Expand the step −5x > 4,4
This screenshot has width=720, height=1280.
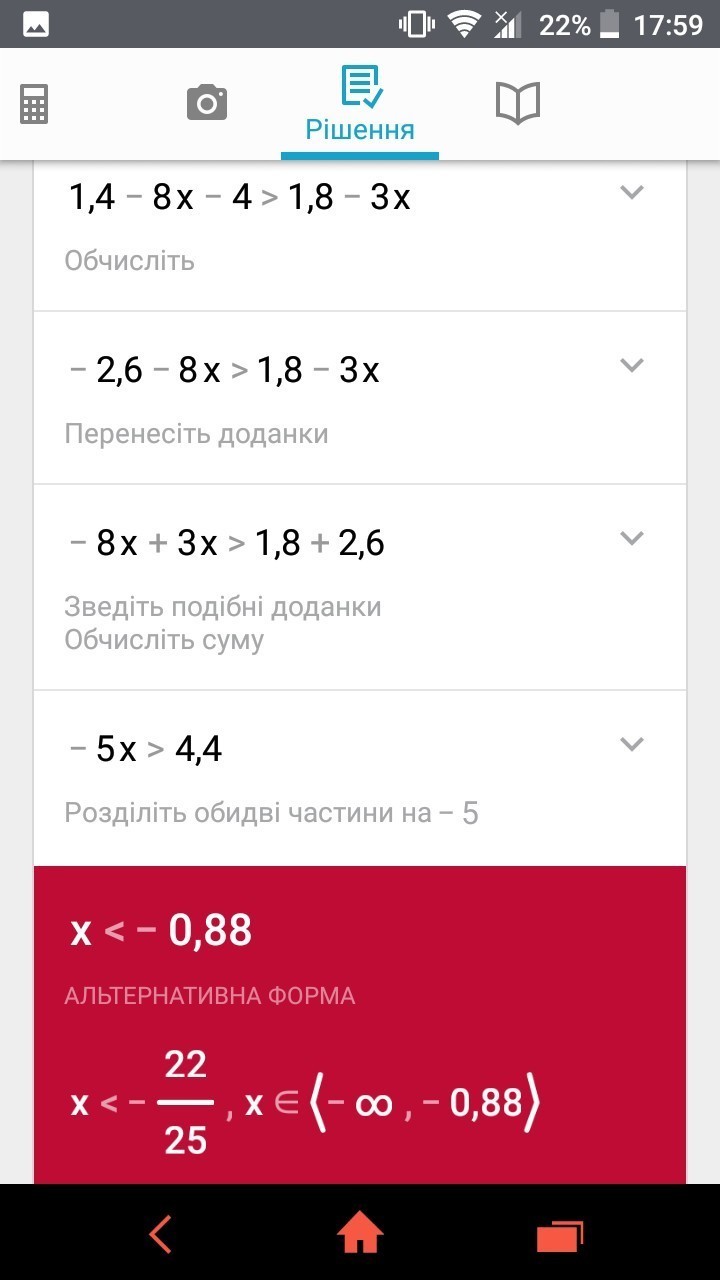pyautogui.click(x=631, y=744)
